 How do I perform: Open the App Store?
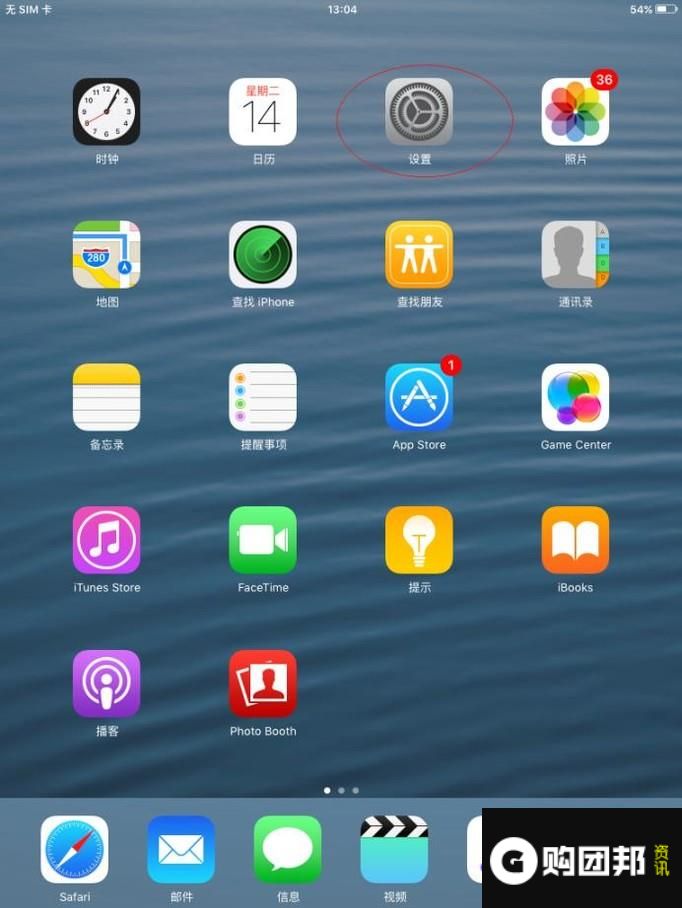click(419, 398)
